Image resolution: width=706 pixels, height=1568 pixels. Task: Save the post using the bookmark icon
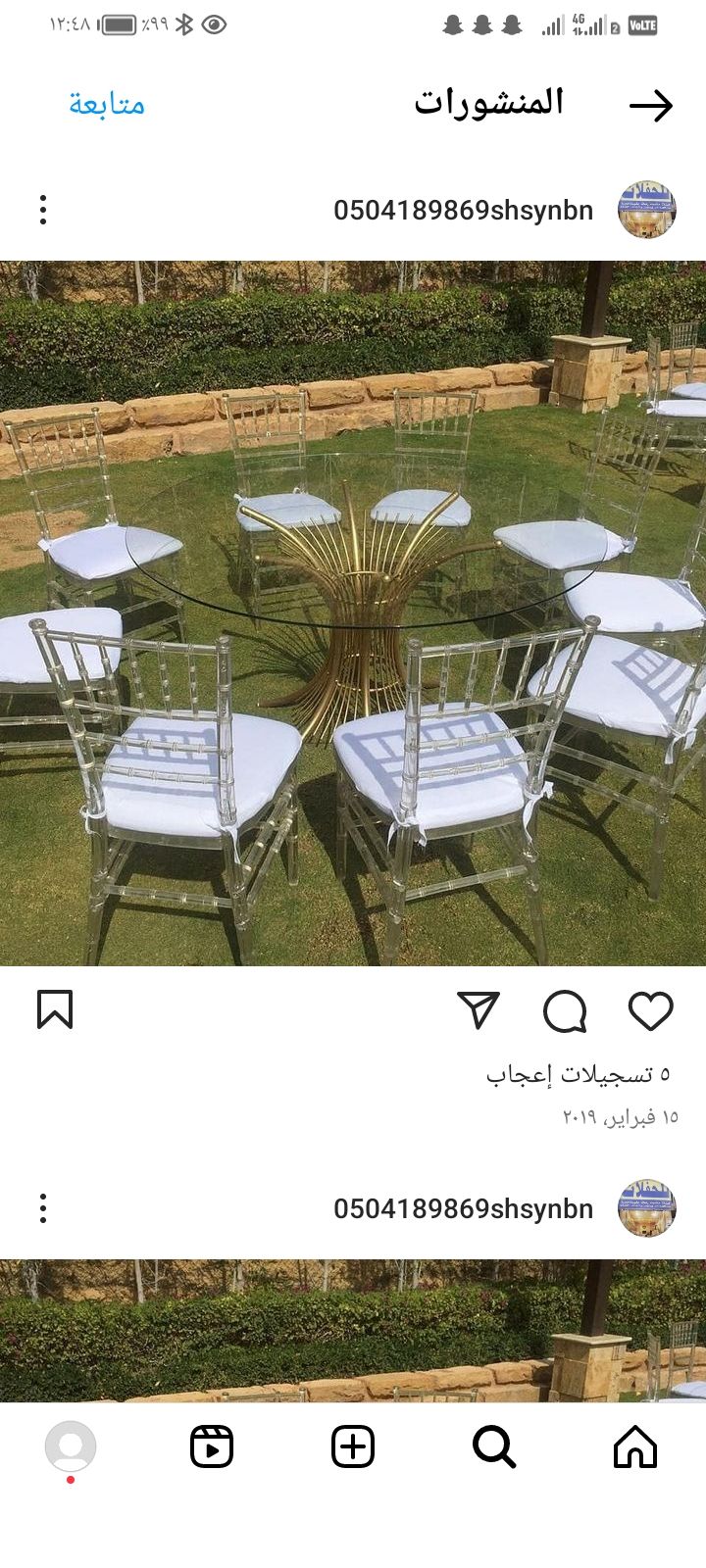click(55, 1011)
